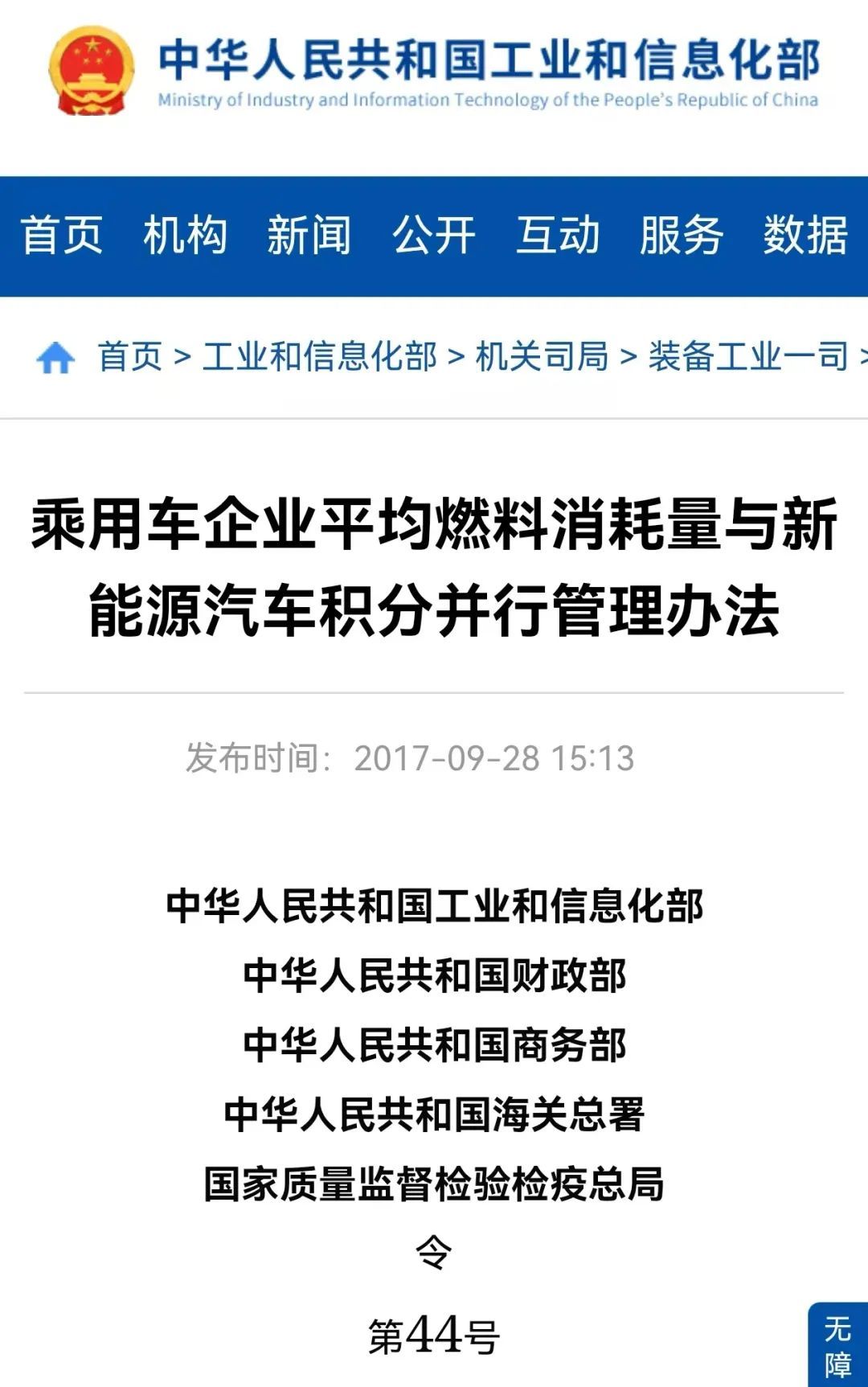Tap the ministry logo header
Viewport: 868px width, 1387px height.
tap(434, 71)
